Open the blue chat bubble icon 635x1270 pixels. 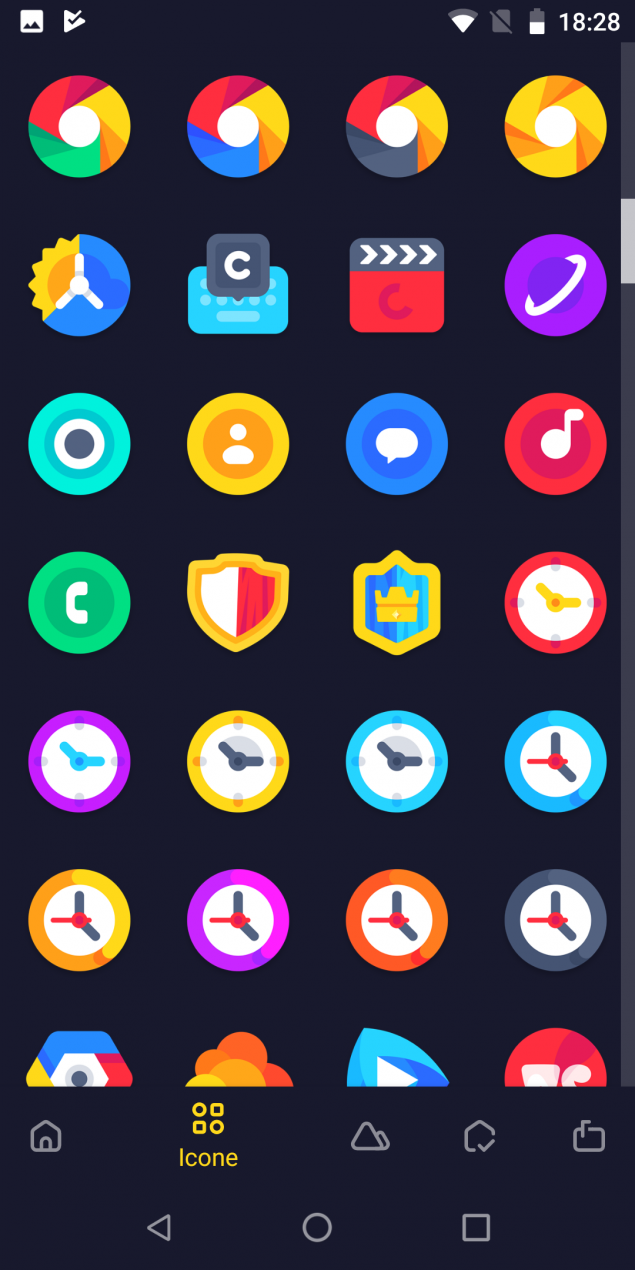tap(396, 444)
